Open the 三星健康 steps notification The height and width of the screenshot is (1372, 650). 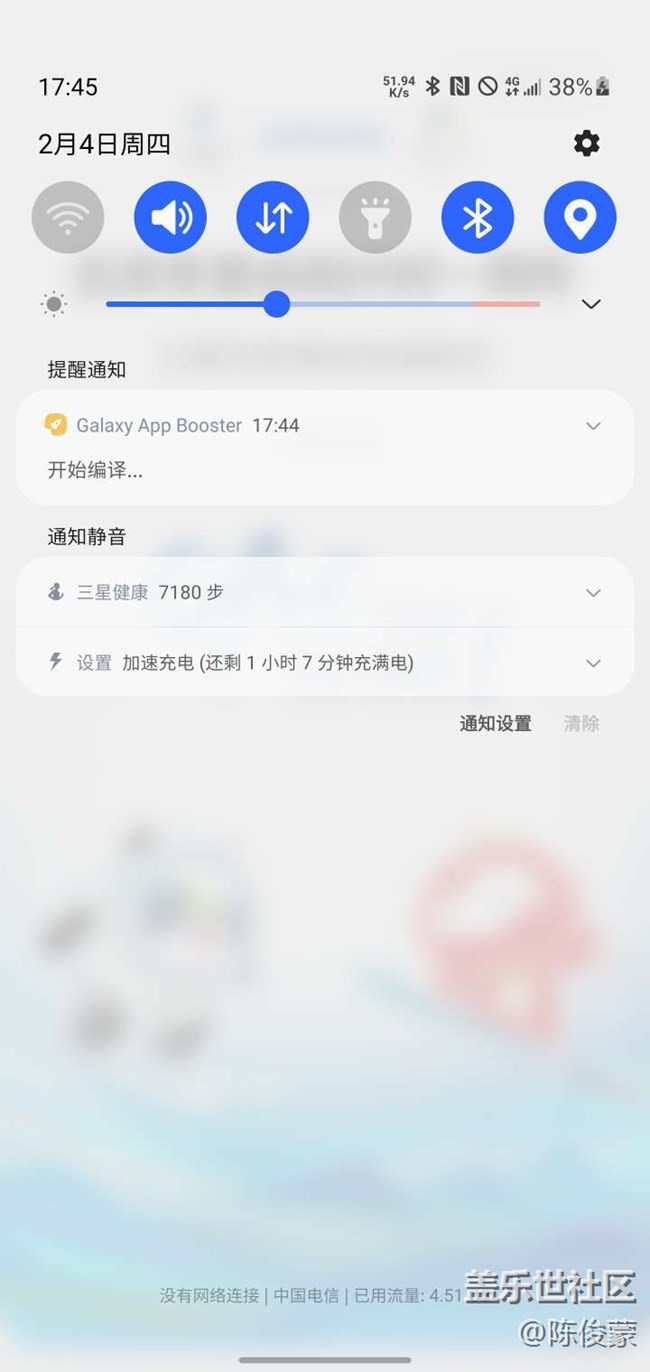[300, 592]
